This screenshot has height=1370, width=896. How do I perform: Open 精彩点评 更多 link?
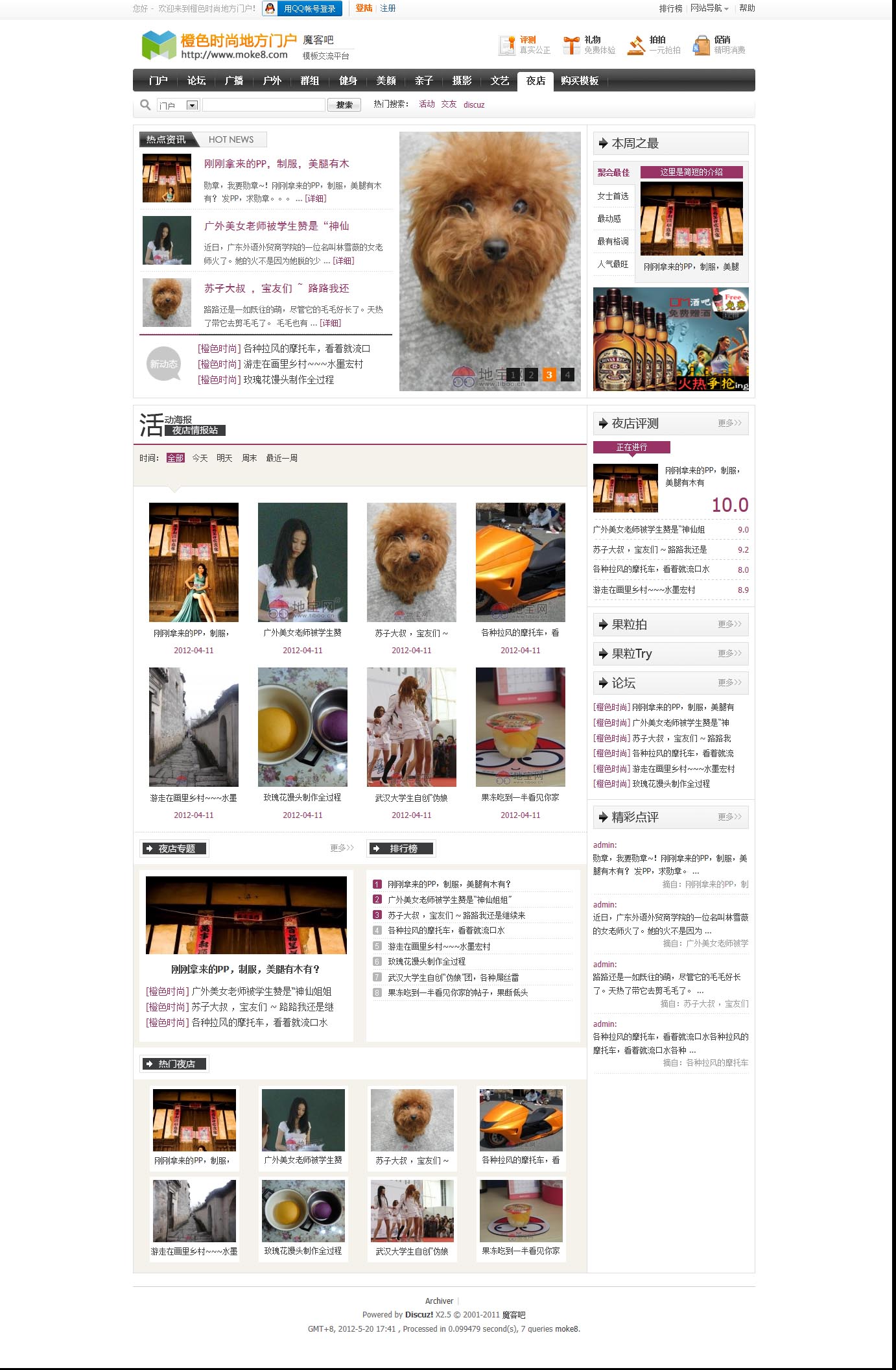(x=729, y=817)
